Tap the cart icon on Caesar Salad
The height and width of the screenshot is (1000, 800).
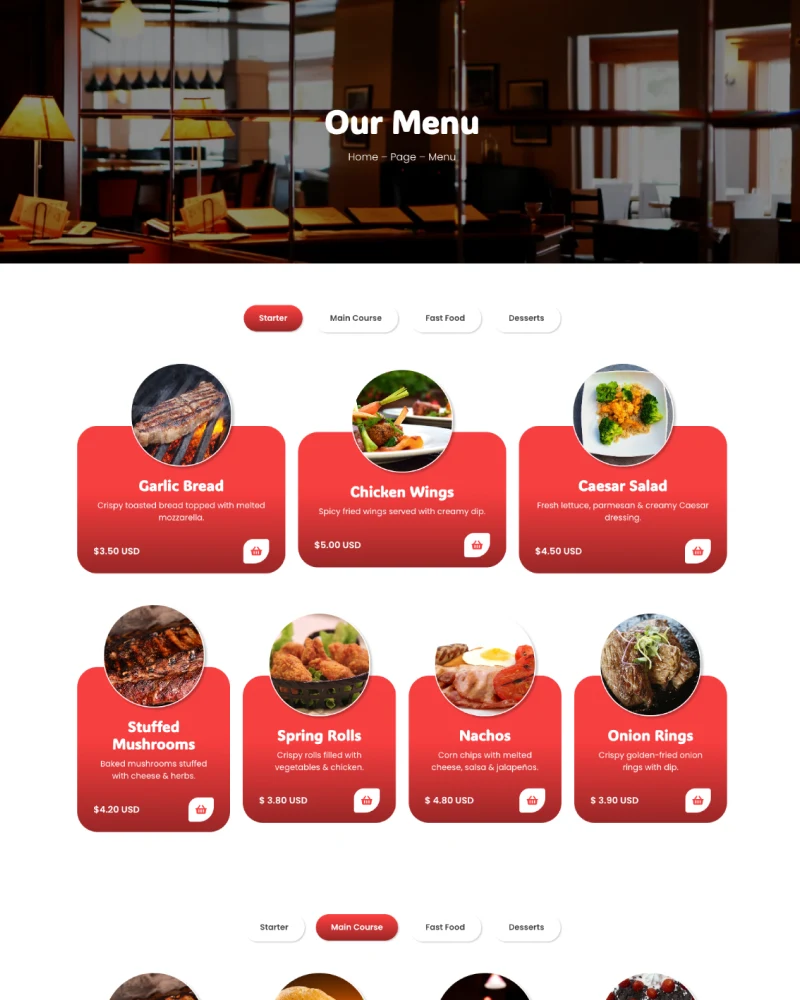coord(697,551)
